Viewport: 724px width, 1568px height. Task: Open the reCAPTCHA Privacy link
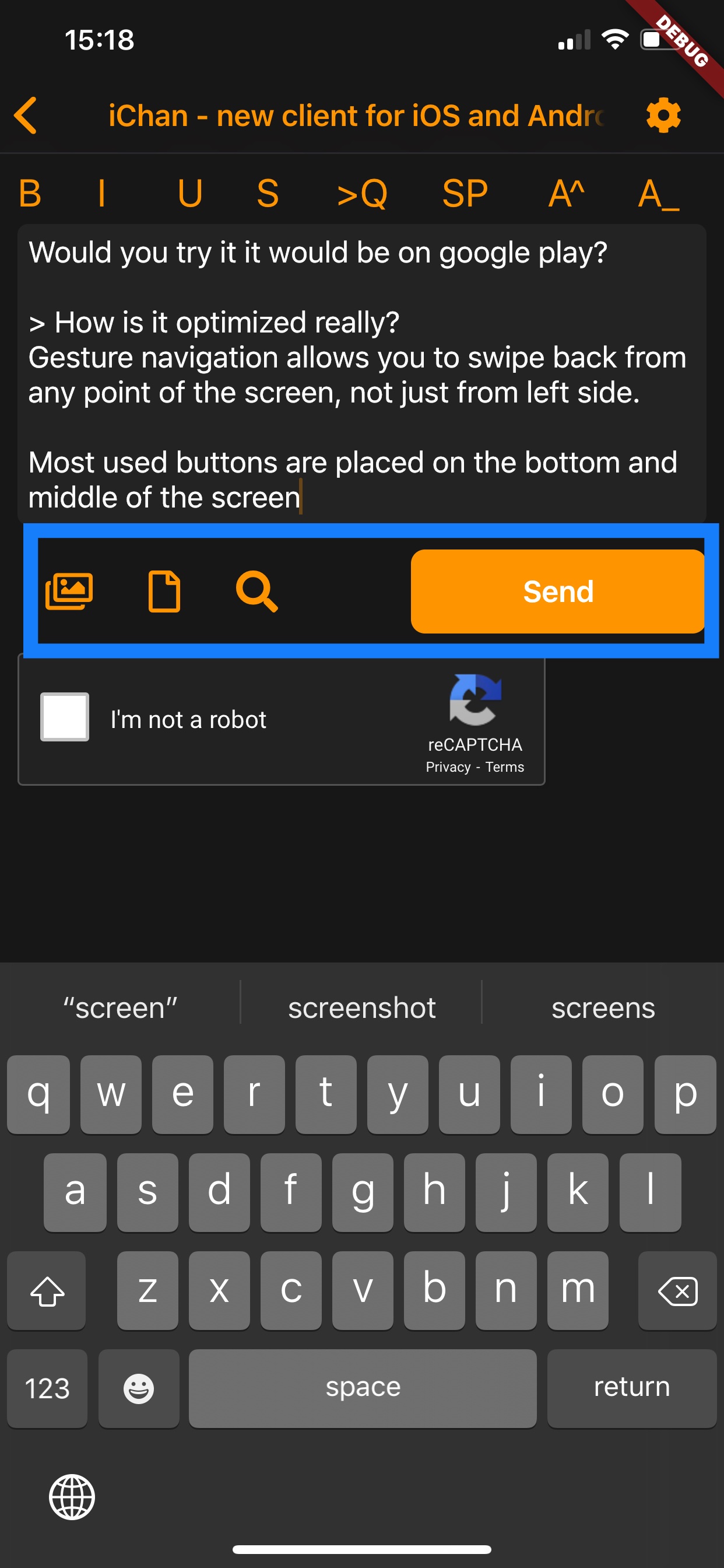click(448, 767)
